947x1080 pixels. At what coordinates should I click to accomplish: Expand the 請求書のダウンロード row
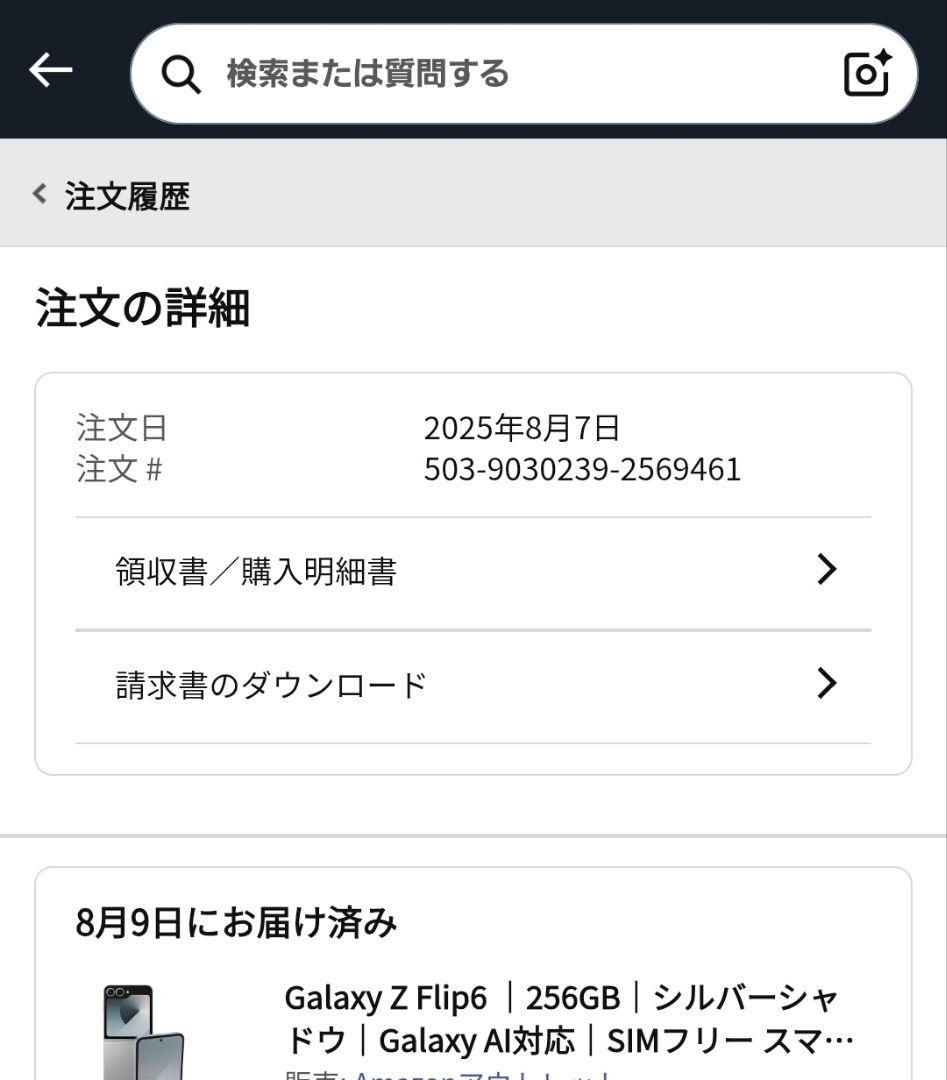(x=827, y=684)
